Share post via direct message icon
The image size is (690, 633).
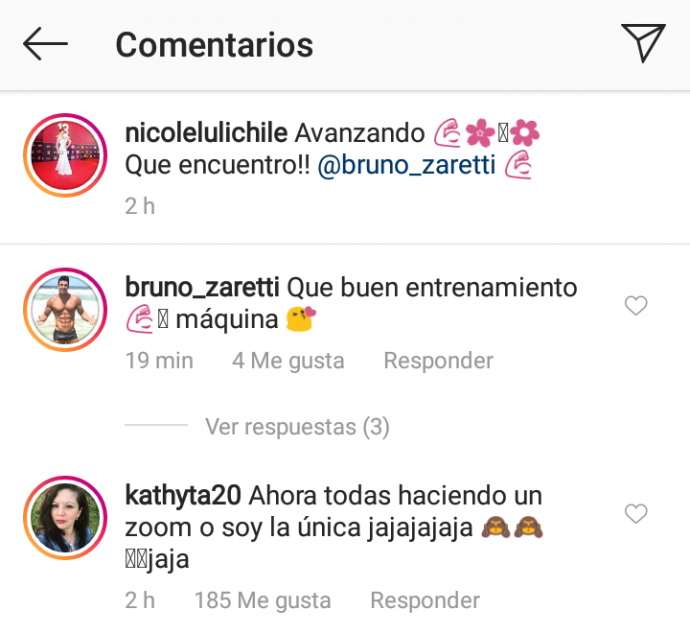pyautogui.click(x=642, y=43)
